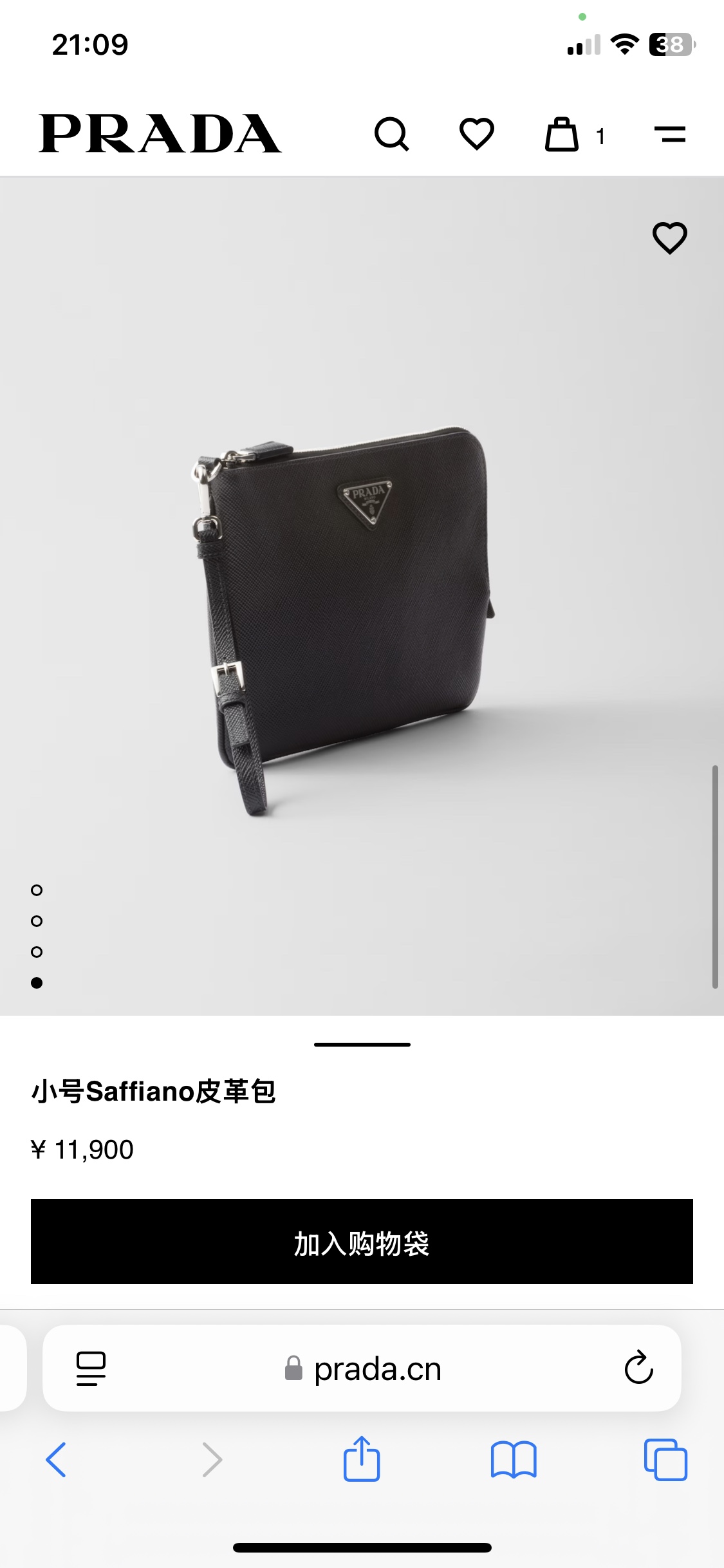The height and width of the screenshot is (1568, 724).
Task: Open the wishlist heart in the header
Action: [x=476, y=134]
